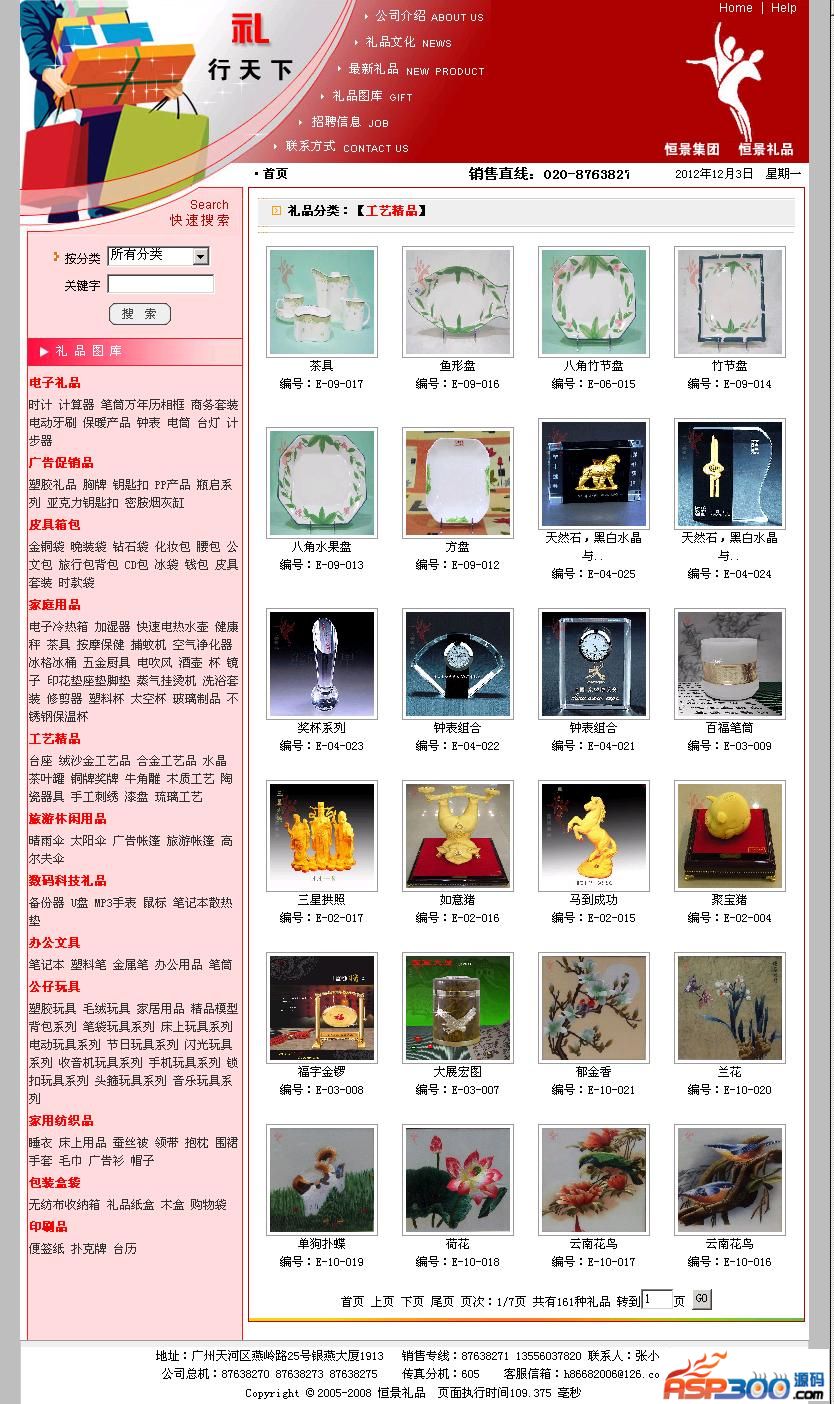Go to Home link at top
Image resolution: width=834 pixels, height=1404 pixels.
pyautogui.click(x=735, y=8)
